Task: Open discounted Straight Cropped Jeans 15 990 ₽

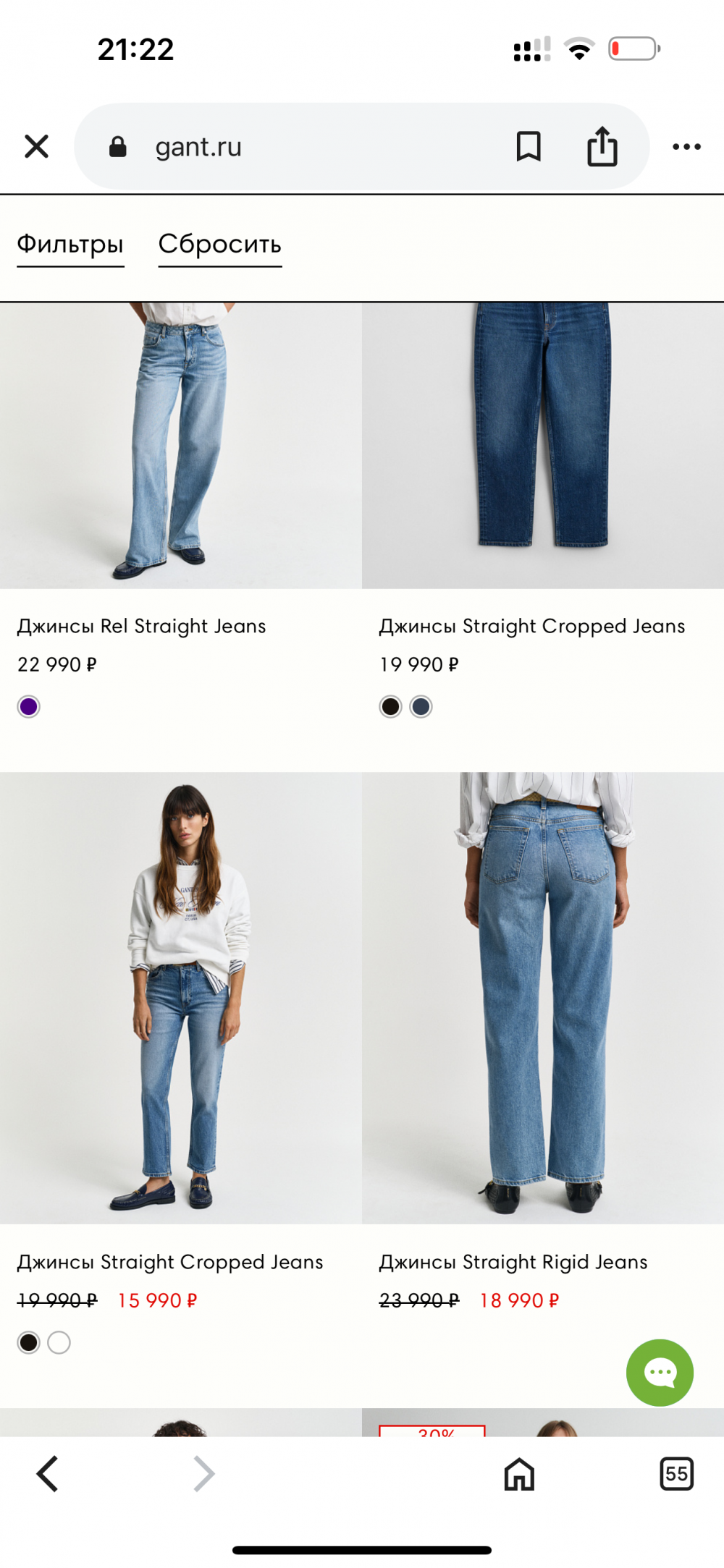Action: click(170, 1262)
